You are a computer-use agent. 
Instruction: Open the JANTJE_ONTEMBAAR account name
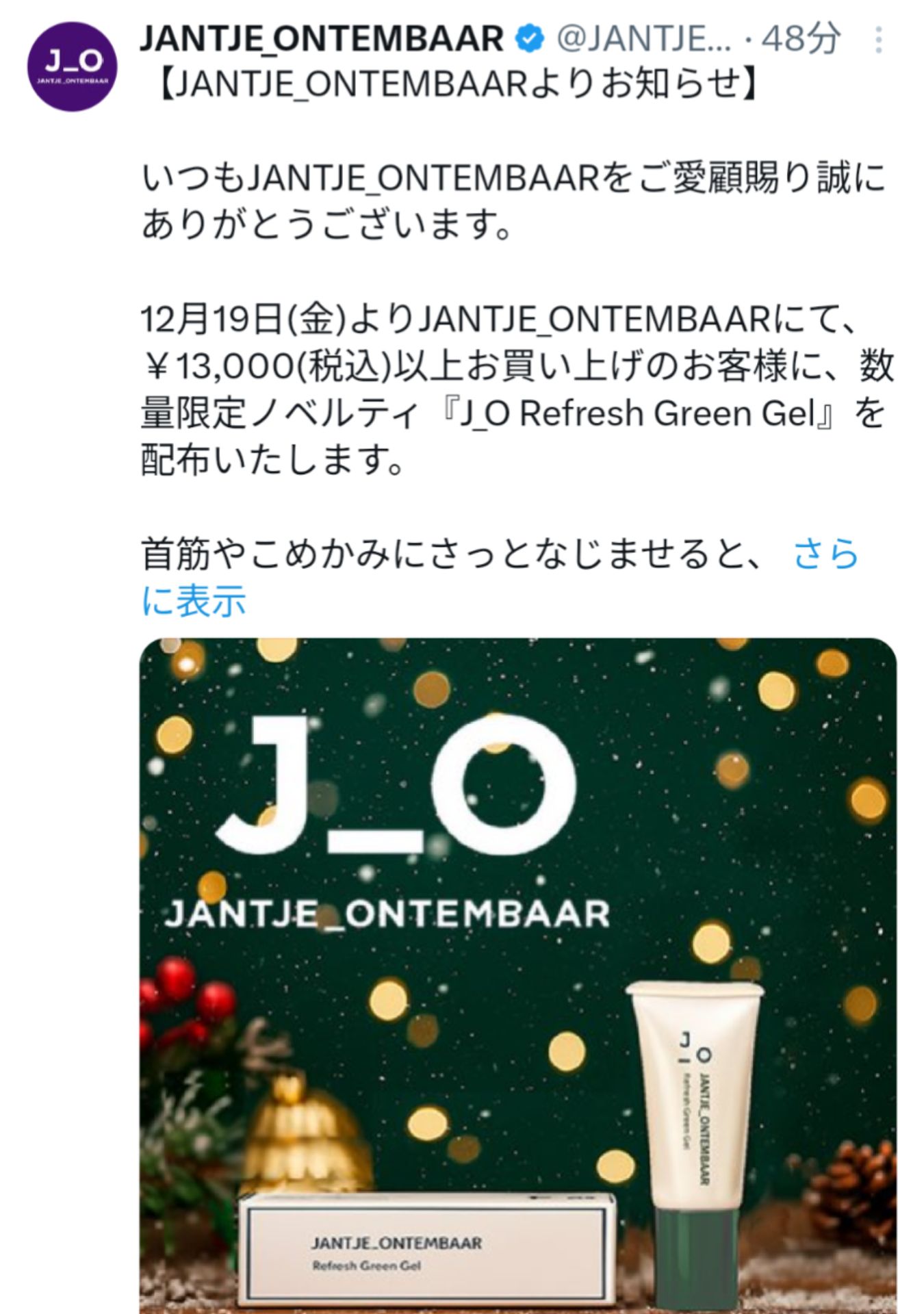coord(322,39)
